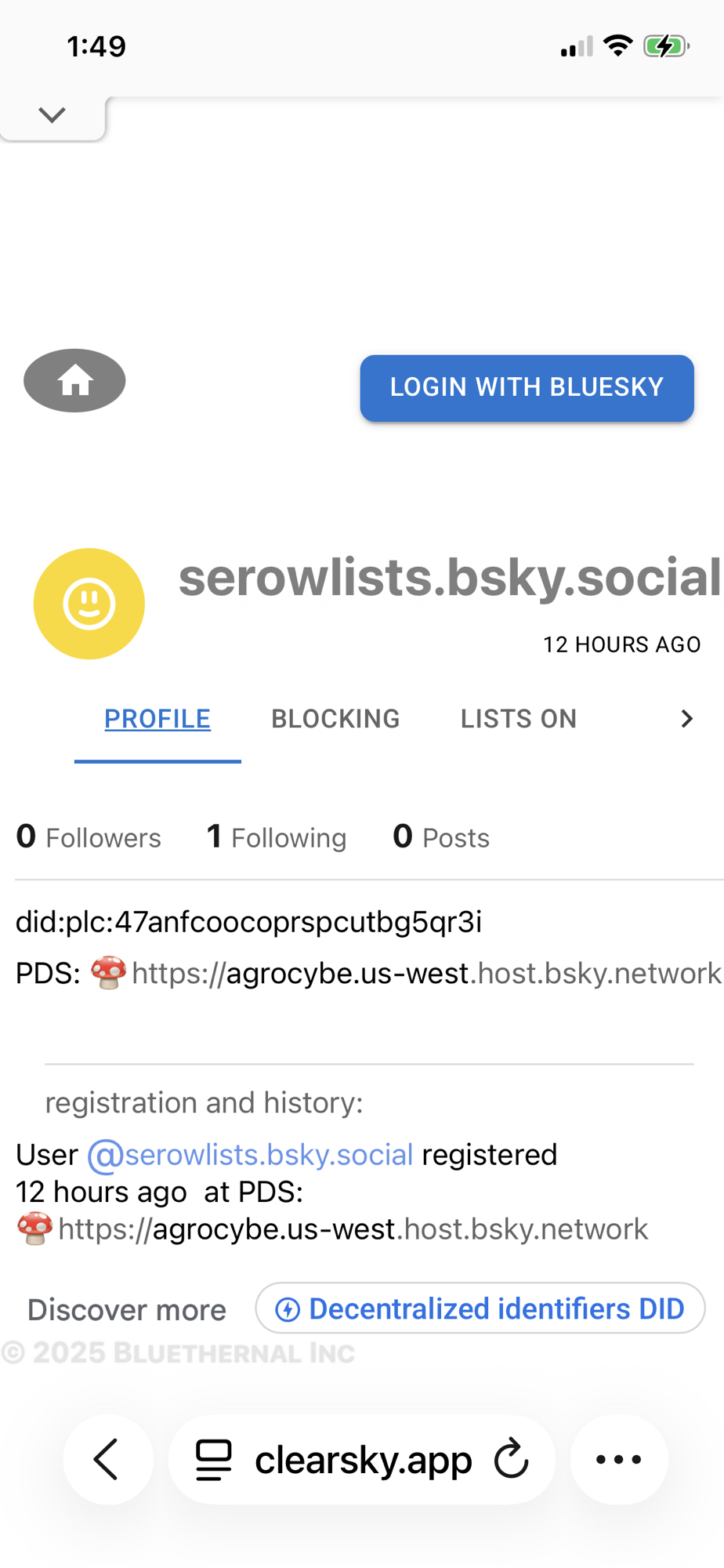Open the @serowlists.bsky.social handle link
Viewport: 724px width, 1568px height.
click(250, 1155)
